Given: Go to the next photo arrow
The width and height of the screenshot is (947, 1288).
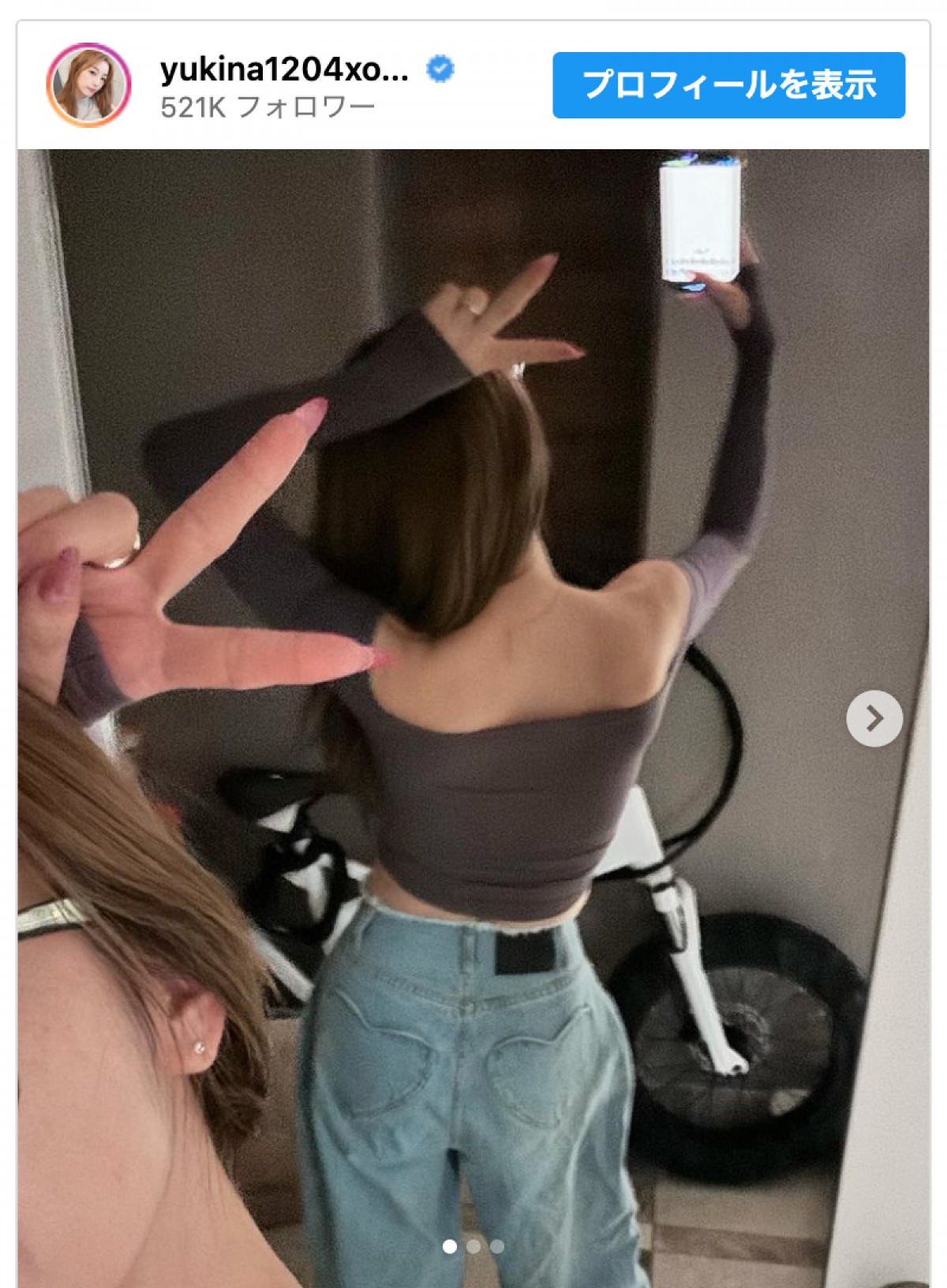Looking at the screenshot, I should click(874, 718).
